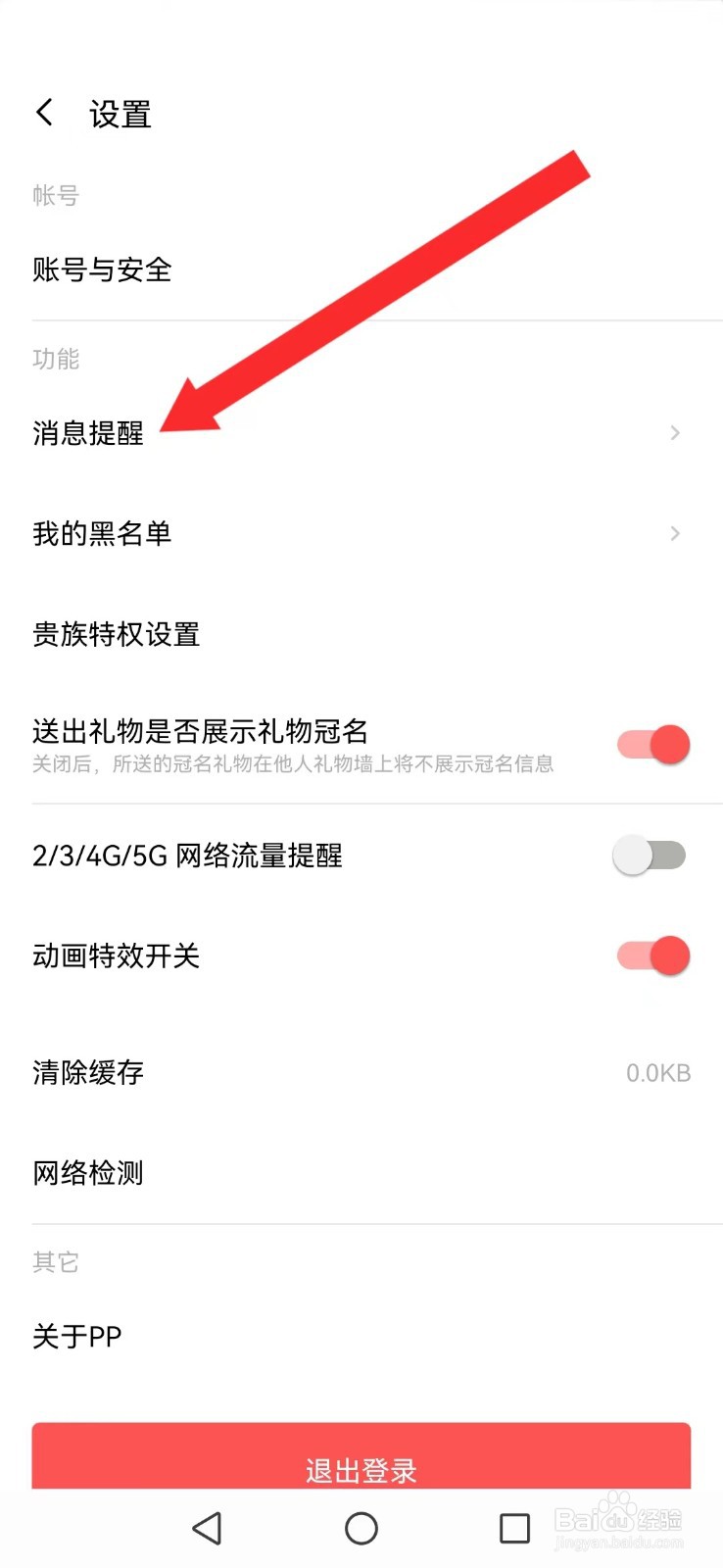Disable 动画特效开关 switch
Screen dimensions: 723x1568
click(x=653, y=955)
